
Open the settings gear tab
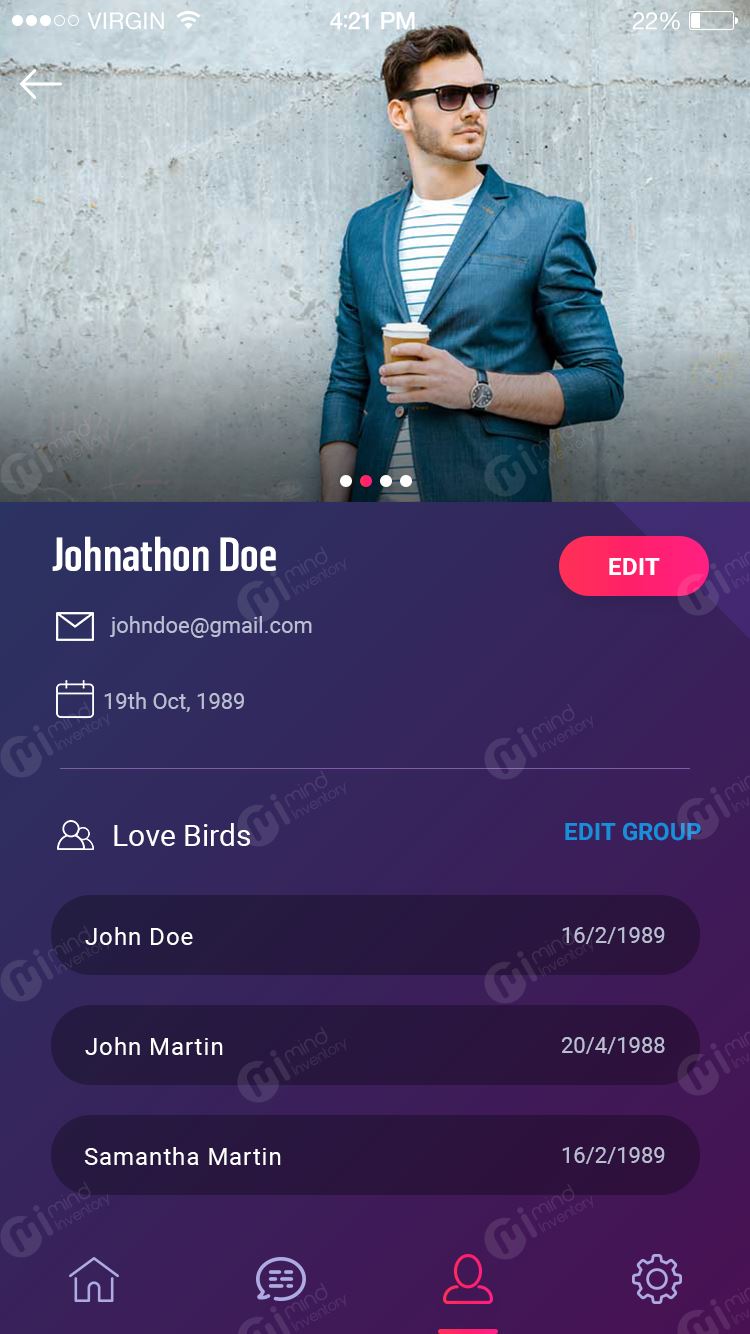click(657, 1279)
